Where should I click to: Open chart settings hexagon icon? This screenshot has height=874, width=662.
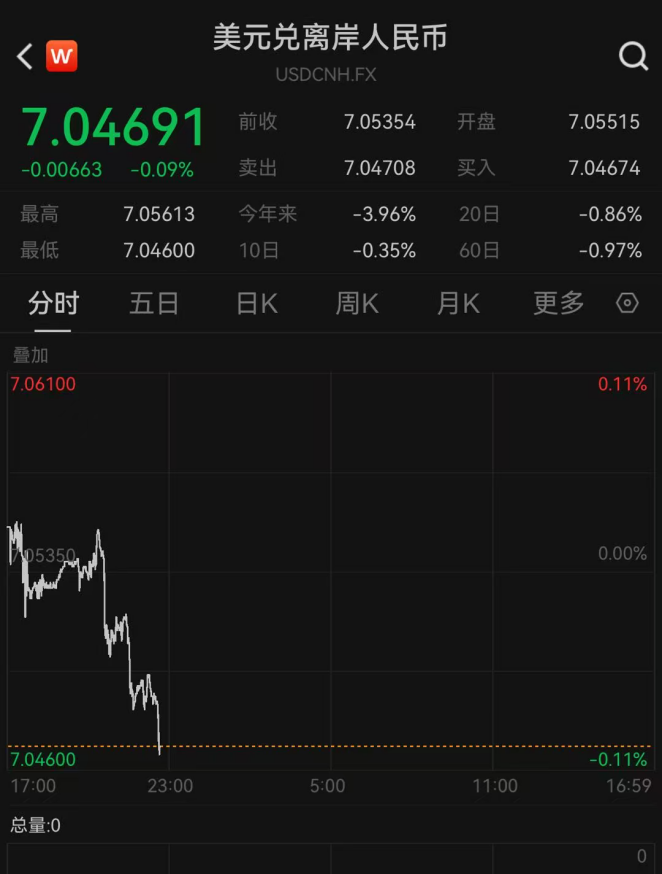(627, 303)
